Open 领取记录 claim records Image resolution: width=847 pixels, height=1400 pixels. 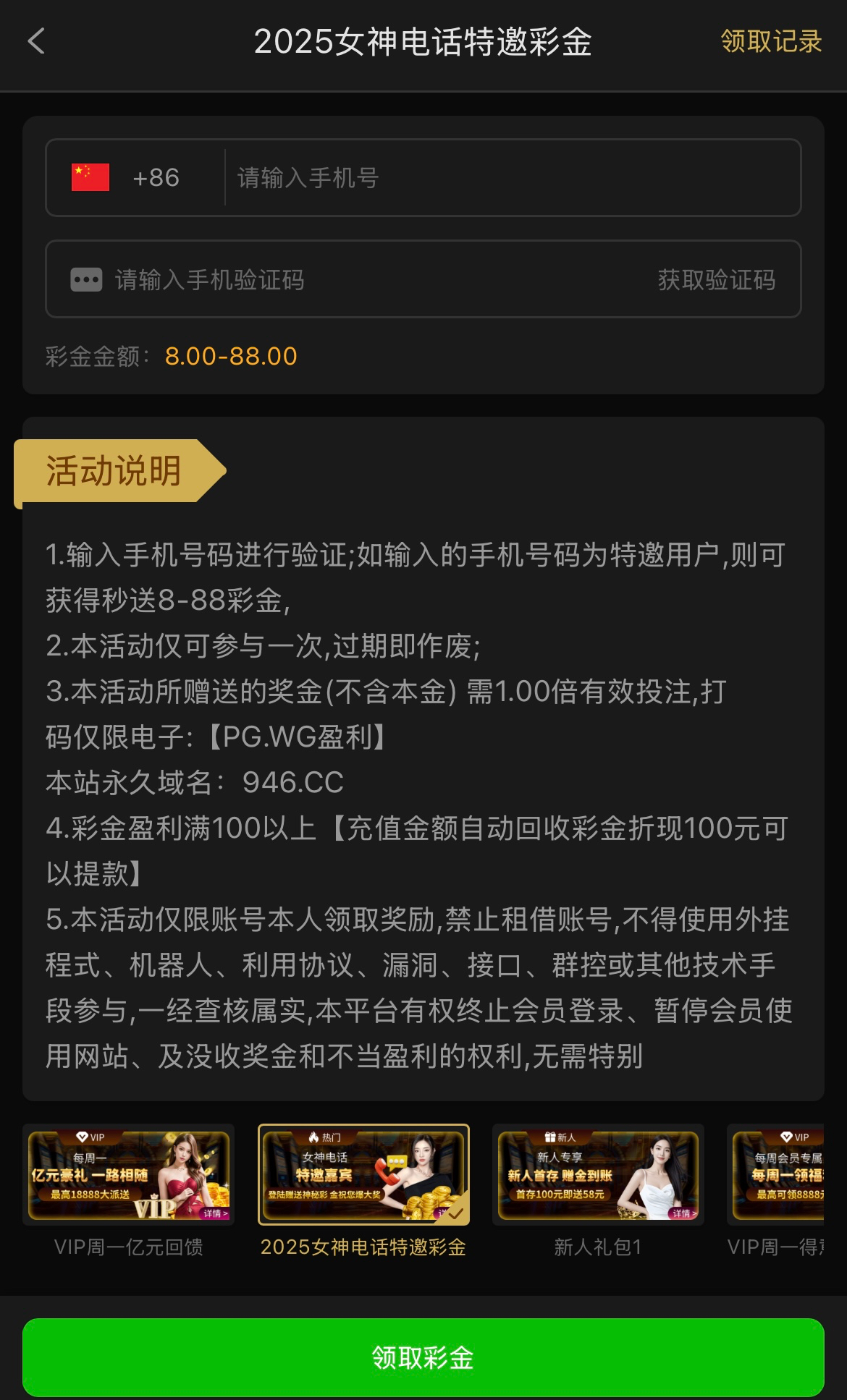click(770, 41)
